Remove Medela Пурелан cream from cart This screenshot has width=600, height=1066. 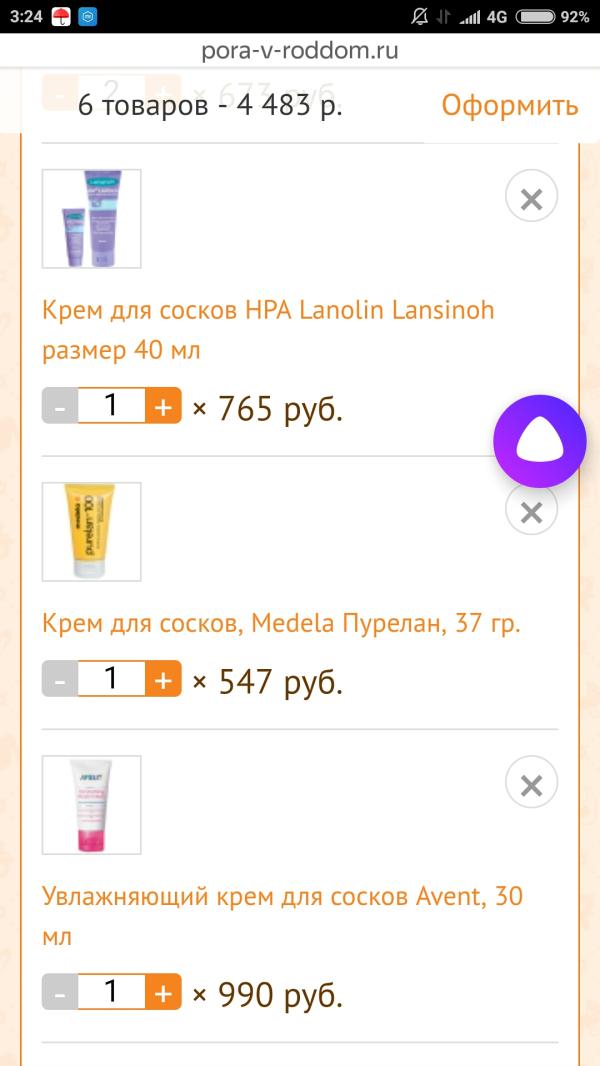[x=531, y=512]
